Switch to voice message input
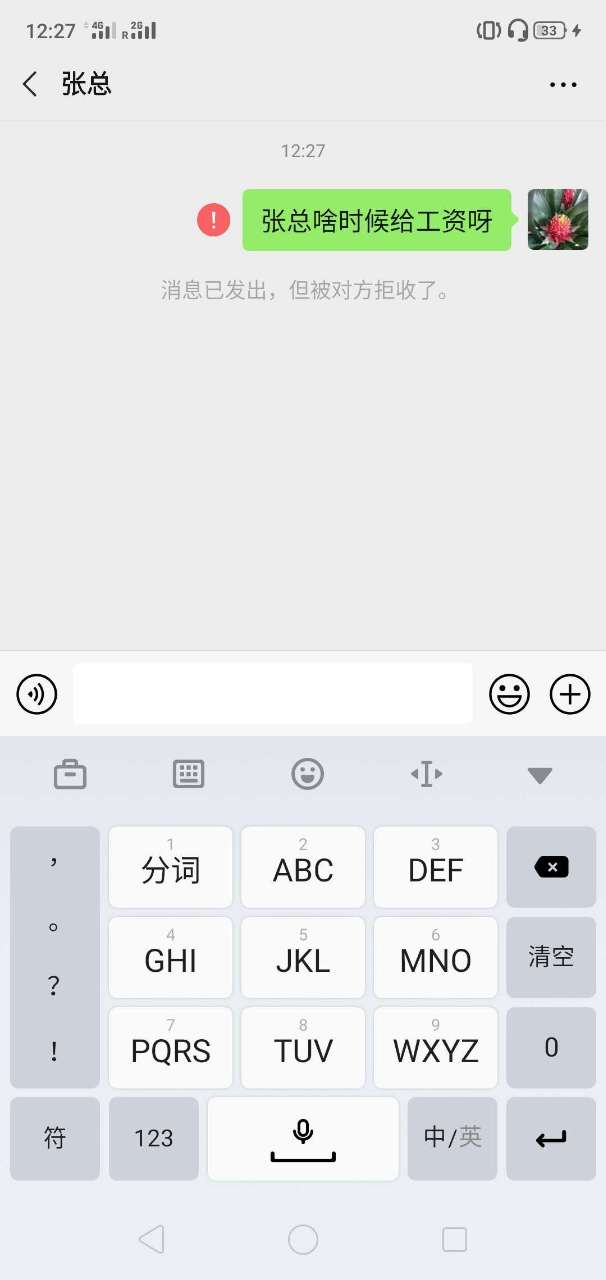The image size is (606, 1280). pyautogui.click(x=37, y=694)
